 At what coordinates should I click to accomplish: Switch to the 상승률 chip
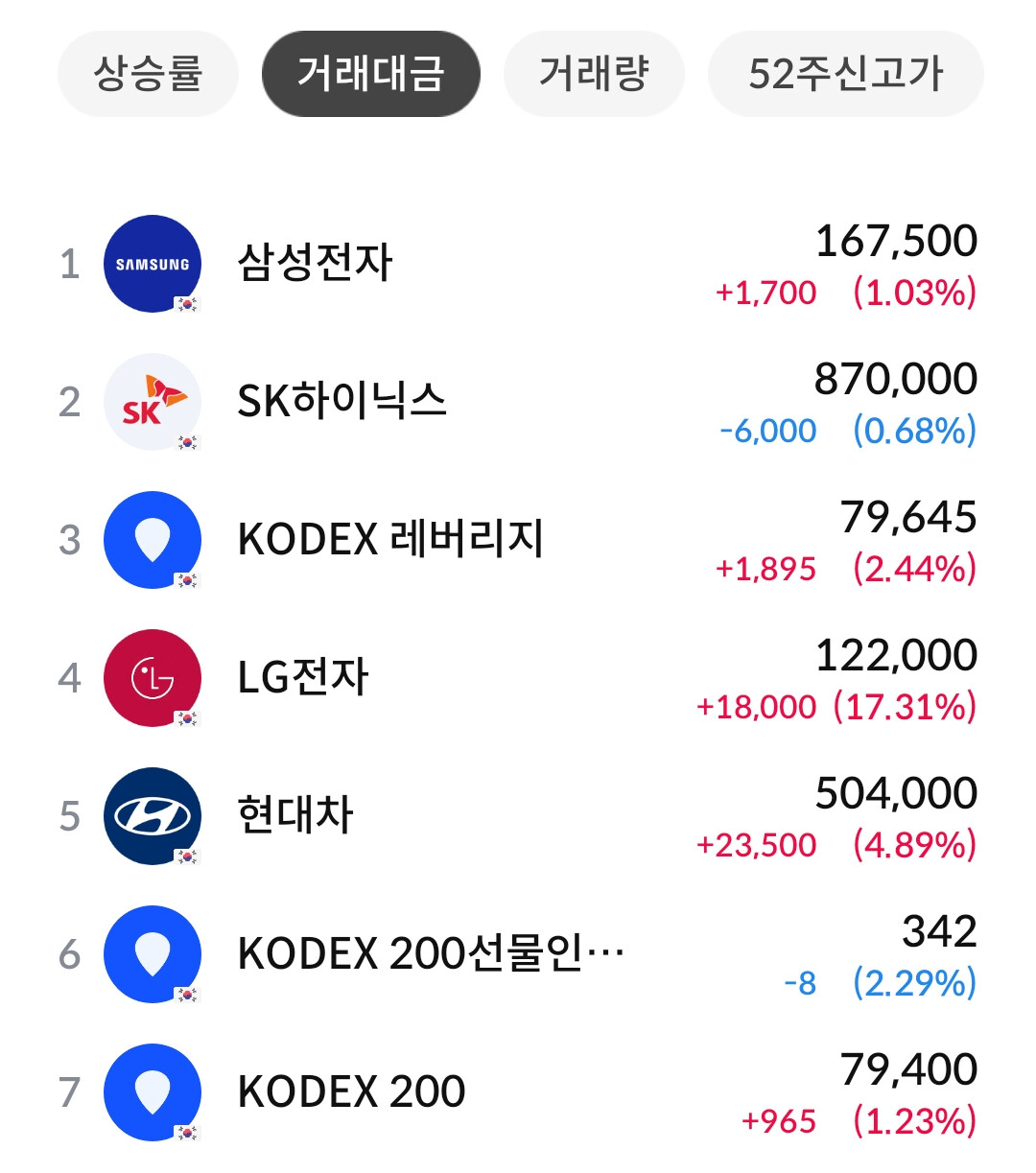pyautogui.click(x=148, y=74)
